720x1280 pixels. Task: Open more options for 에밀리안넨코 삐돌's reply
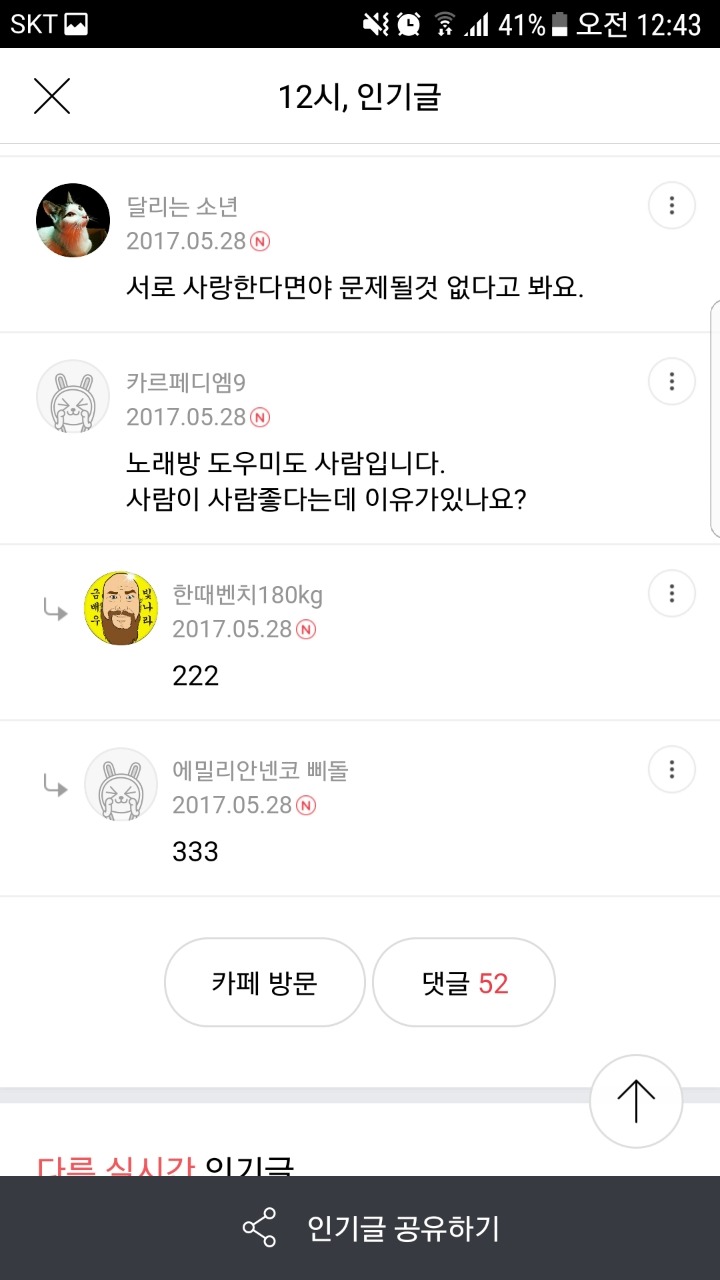(671, 770)
